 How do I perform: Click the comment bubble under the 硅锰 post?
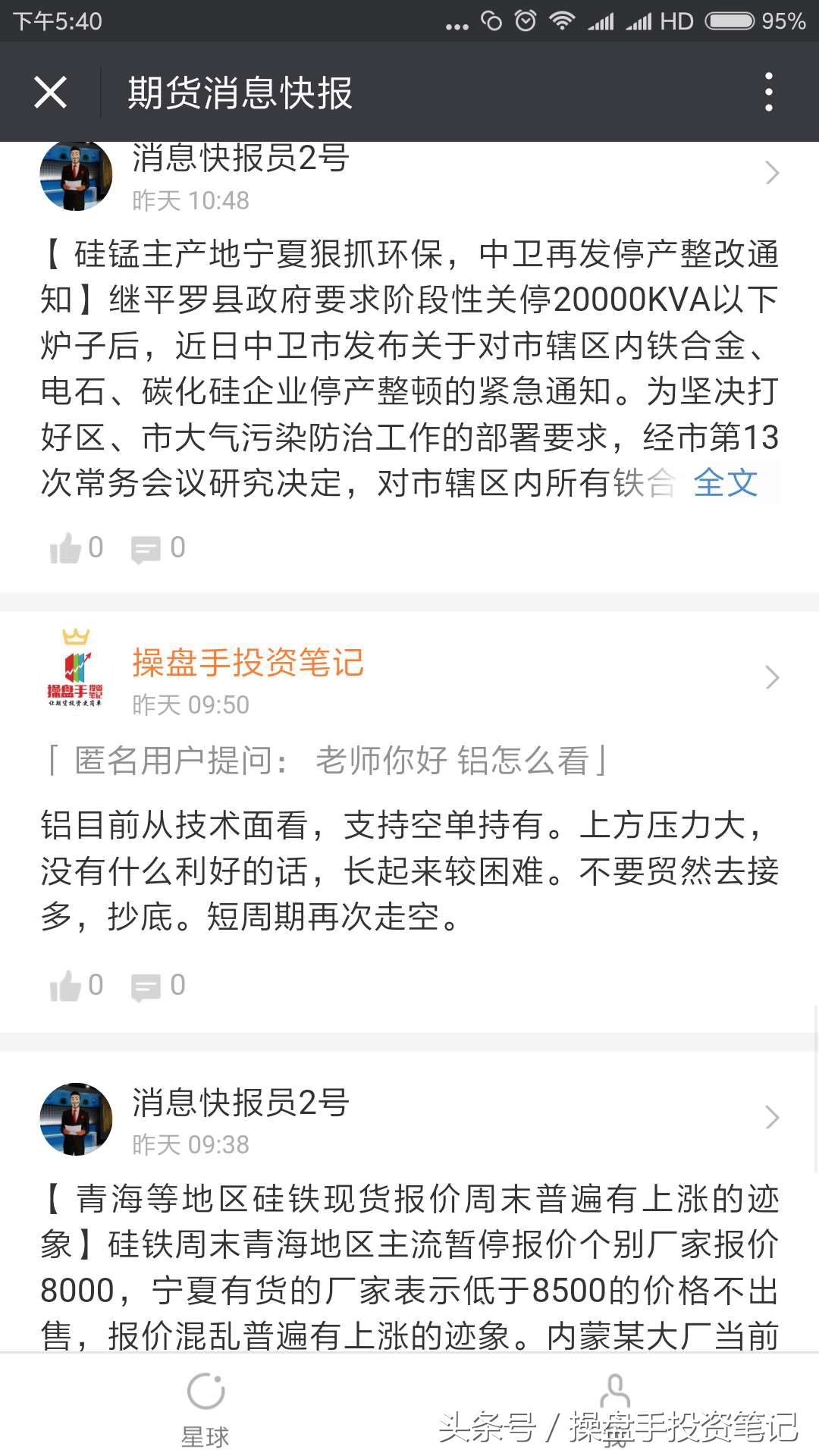tap(144, 548)
